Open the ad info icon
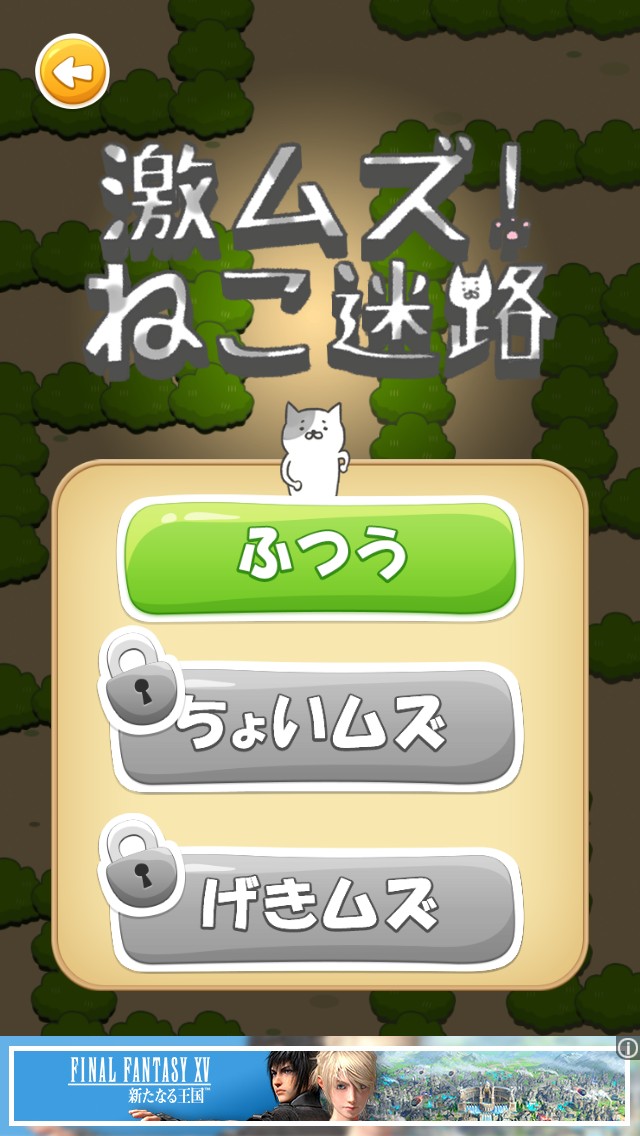Screen dimensions: 640x1136 [x=627, y=1048]
